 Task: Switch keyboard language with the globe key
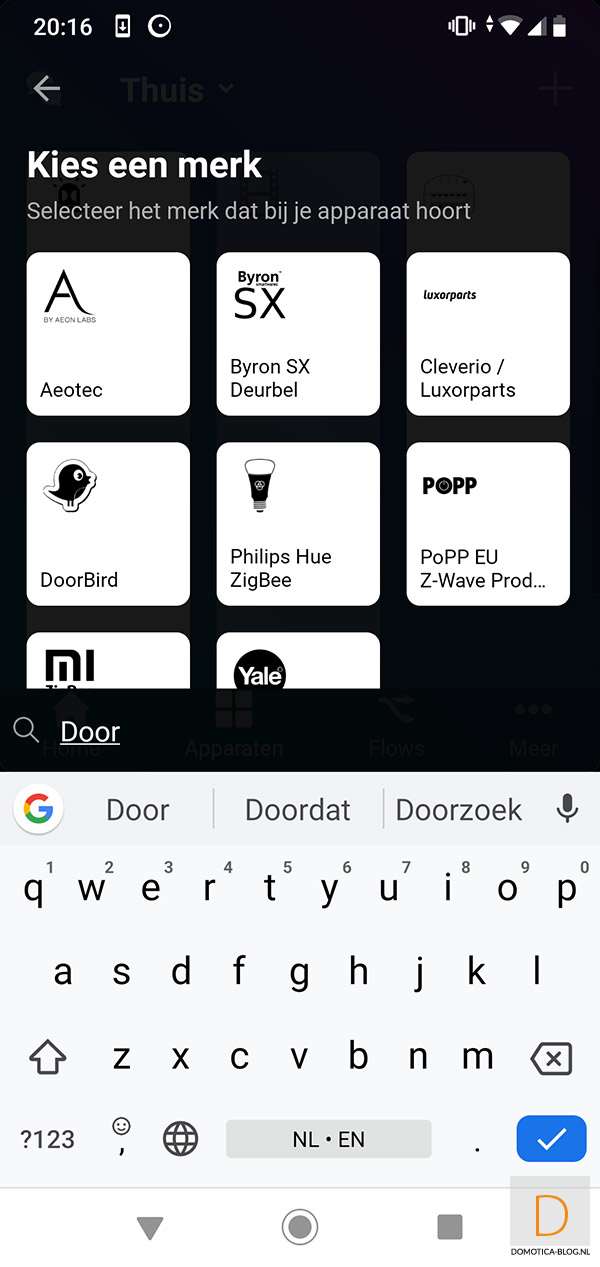click(181, 1138)
